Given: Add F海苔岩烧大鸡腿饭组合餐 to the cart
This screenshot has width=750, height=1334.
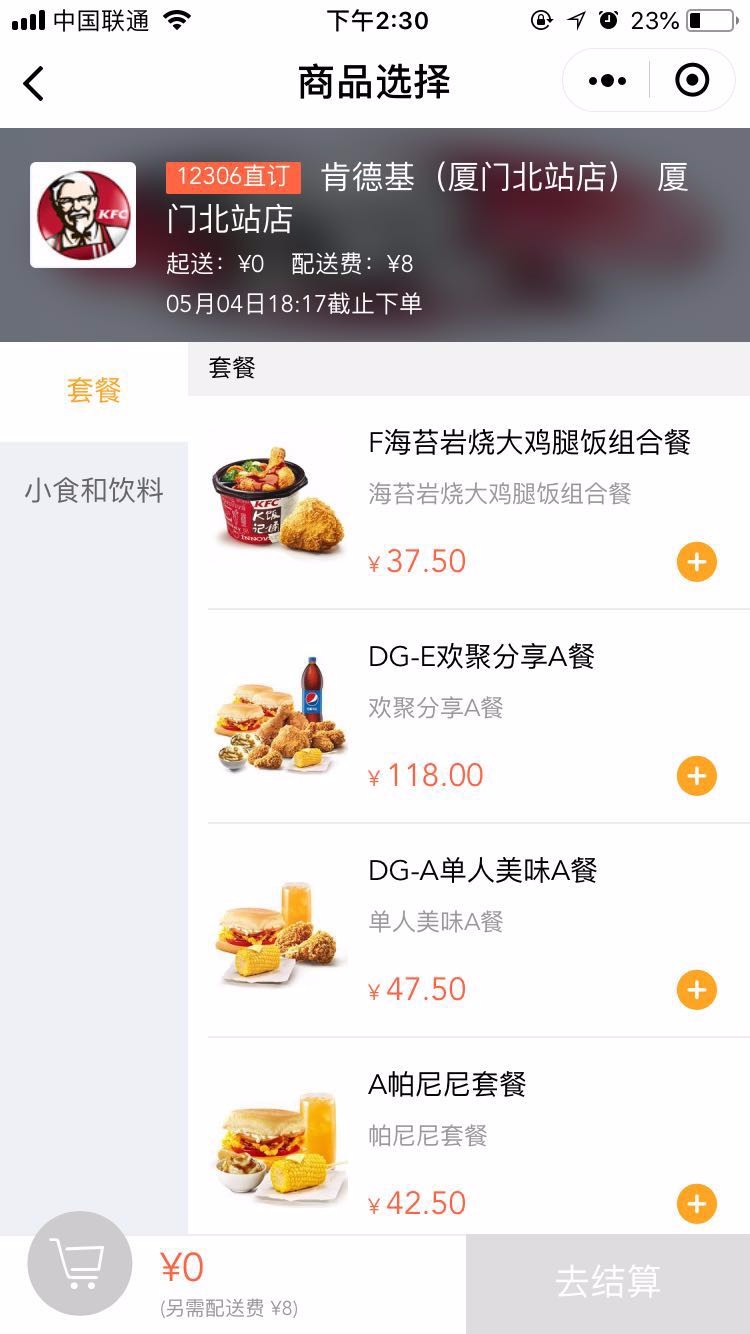Looking at the screenshot, I should coord(697,562).
